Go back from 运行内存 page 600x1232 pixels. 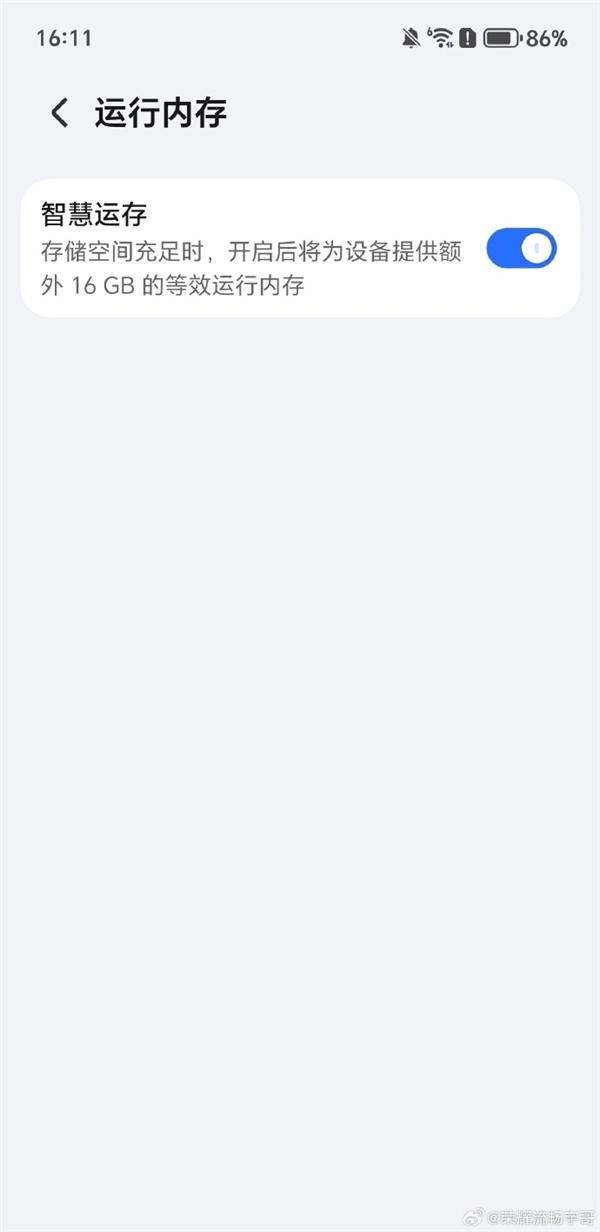pyautogui.click(x=60, y=113)
